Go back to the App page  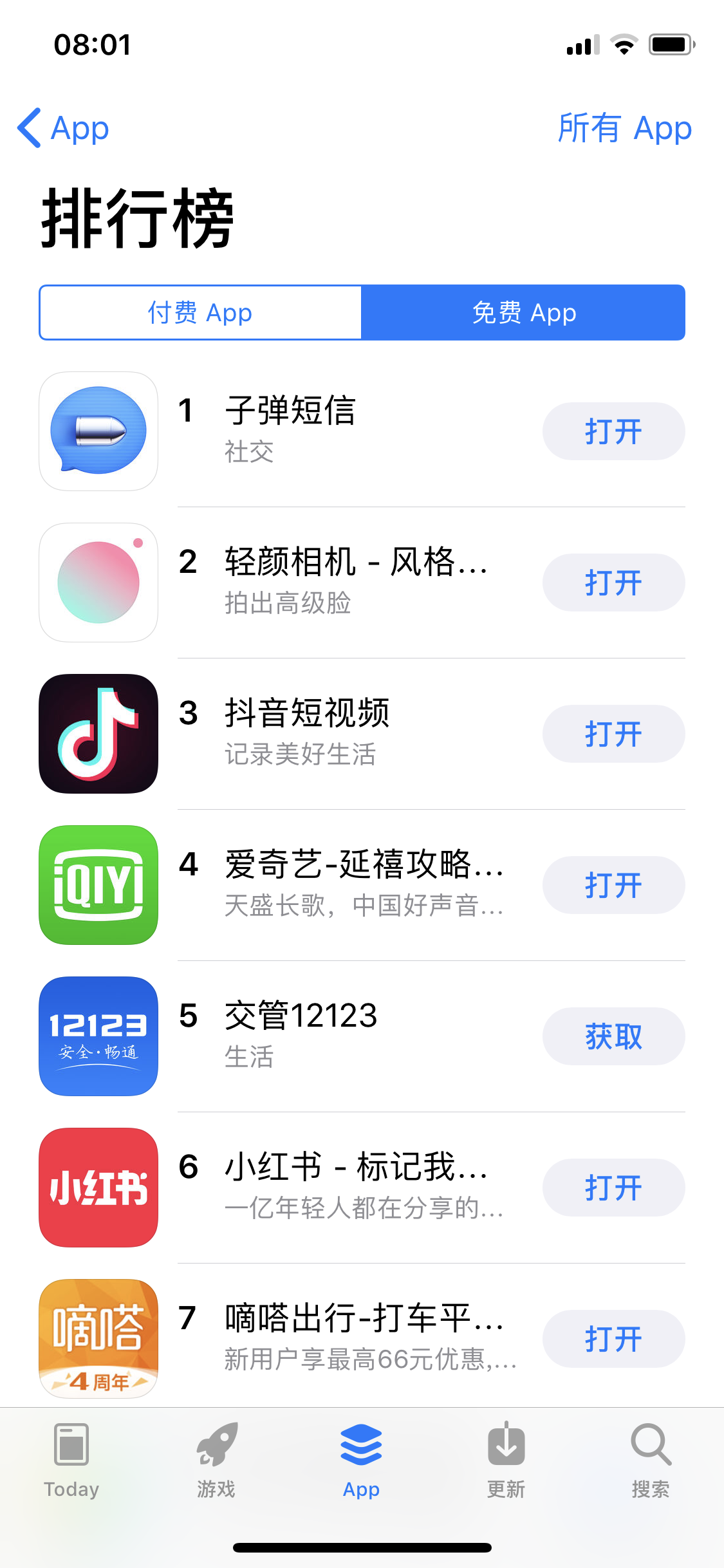(x=63, y=128)
